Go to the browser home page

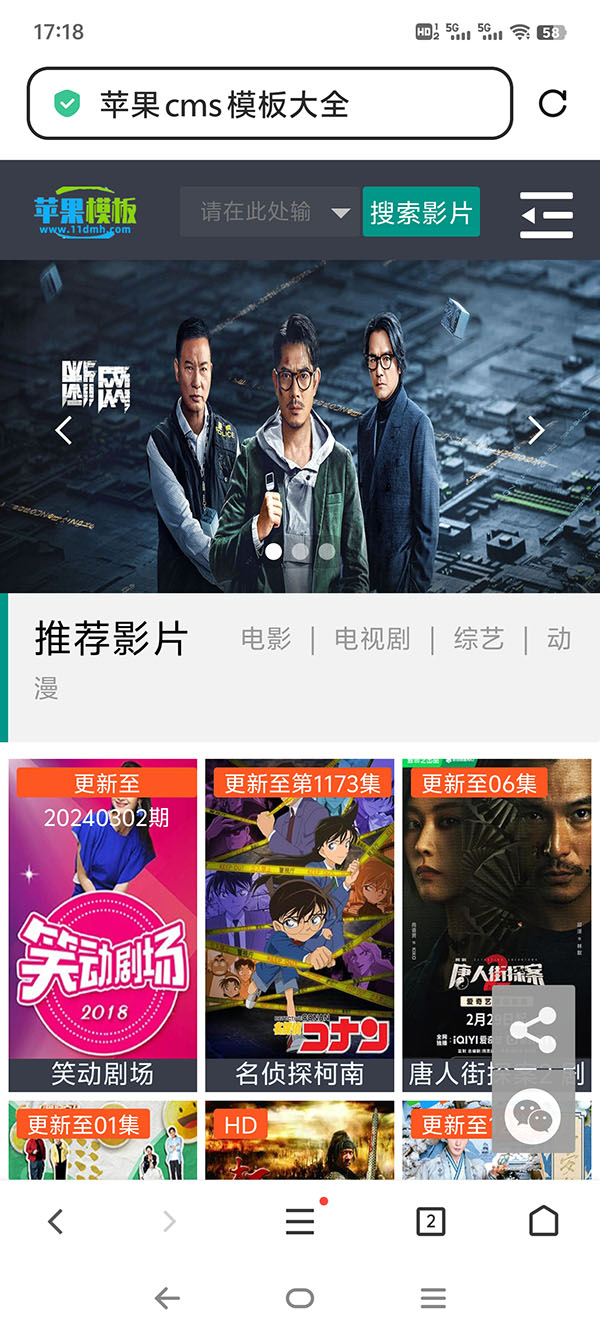coord(543,1220)
